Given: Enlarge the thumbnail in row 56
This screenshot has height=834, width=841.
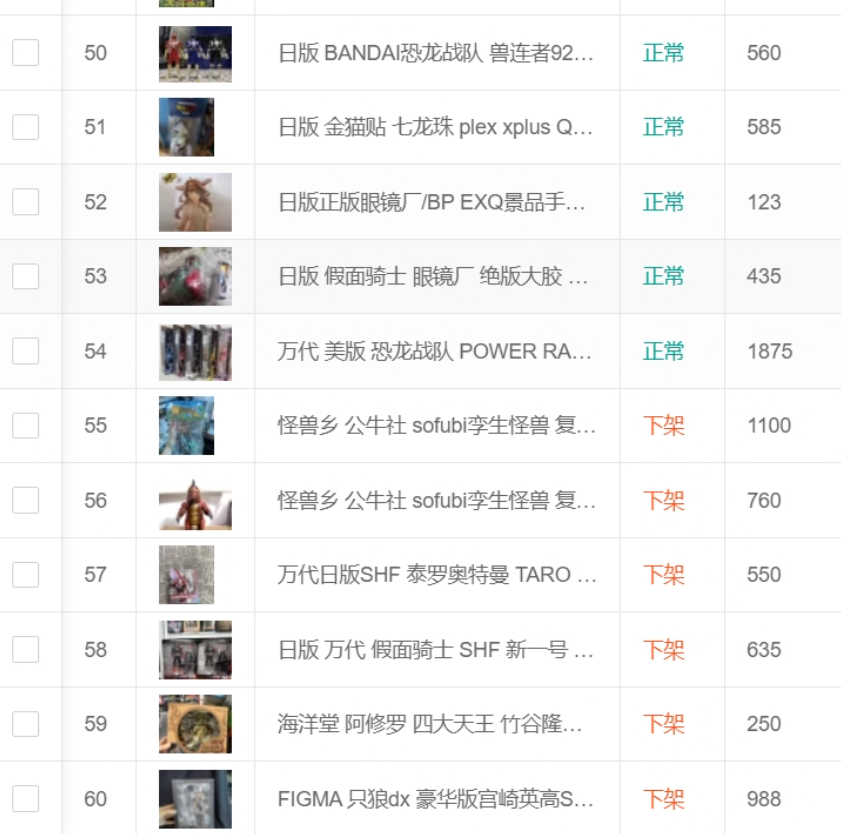Looking at the screenshot, I should [x=195, y=504].
